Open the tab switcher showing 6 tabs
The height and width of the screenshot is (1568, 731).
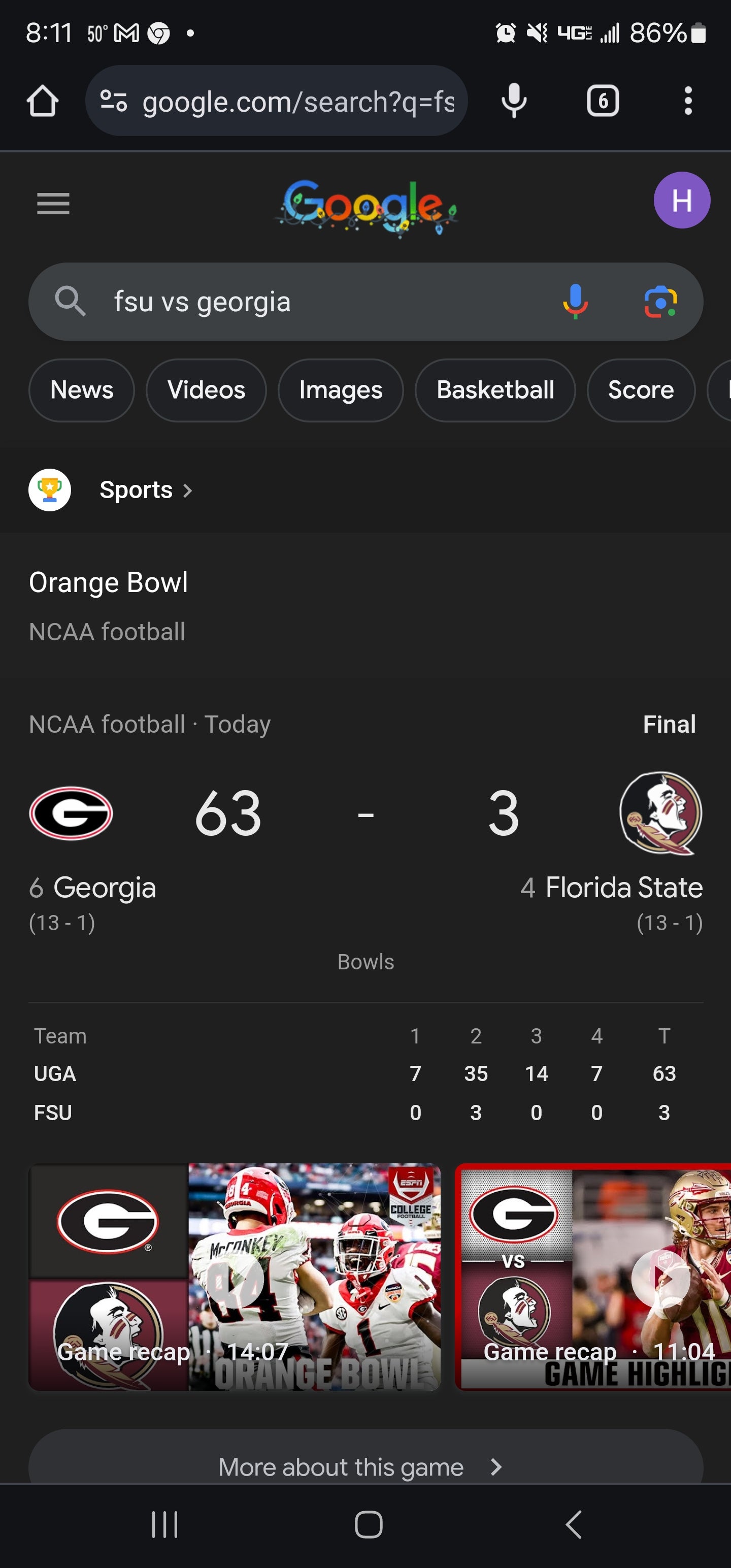(x=603, y=101)
